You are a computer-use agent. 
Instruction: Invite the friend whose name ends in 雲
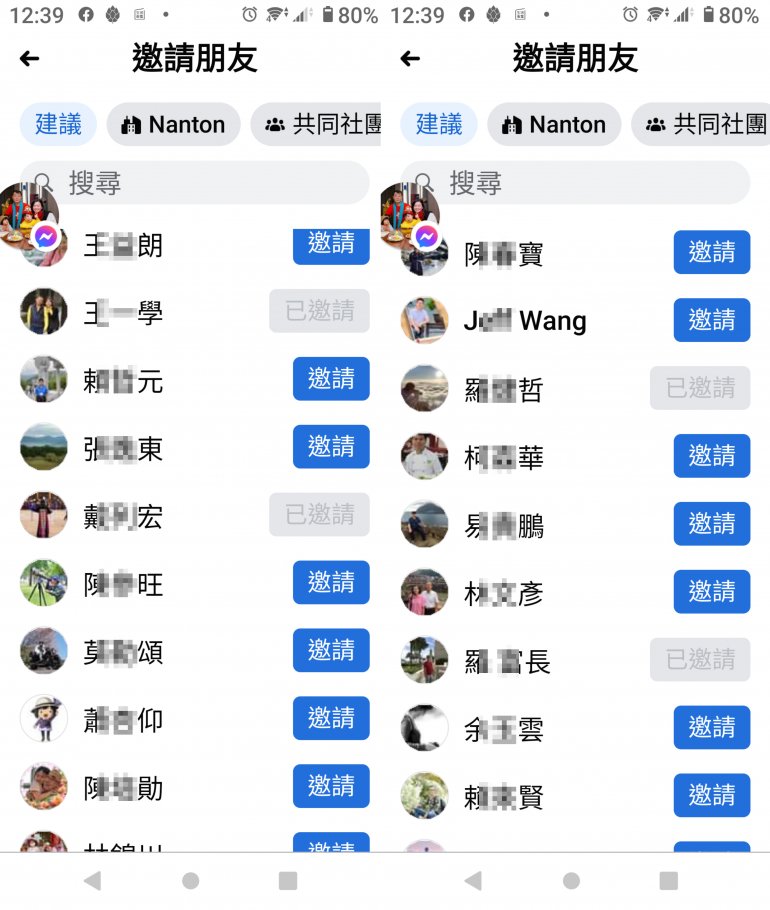[711, 727]
